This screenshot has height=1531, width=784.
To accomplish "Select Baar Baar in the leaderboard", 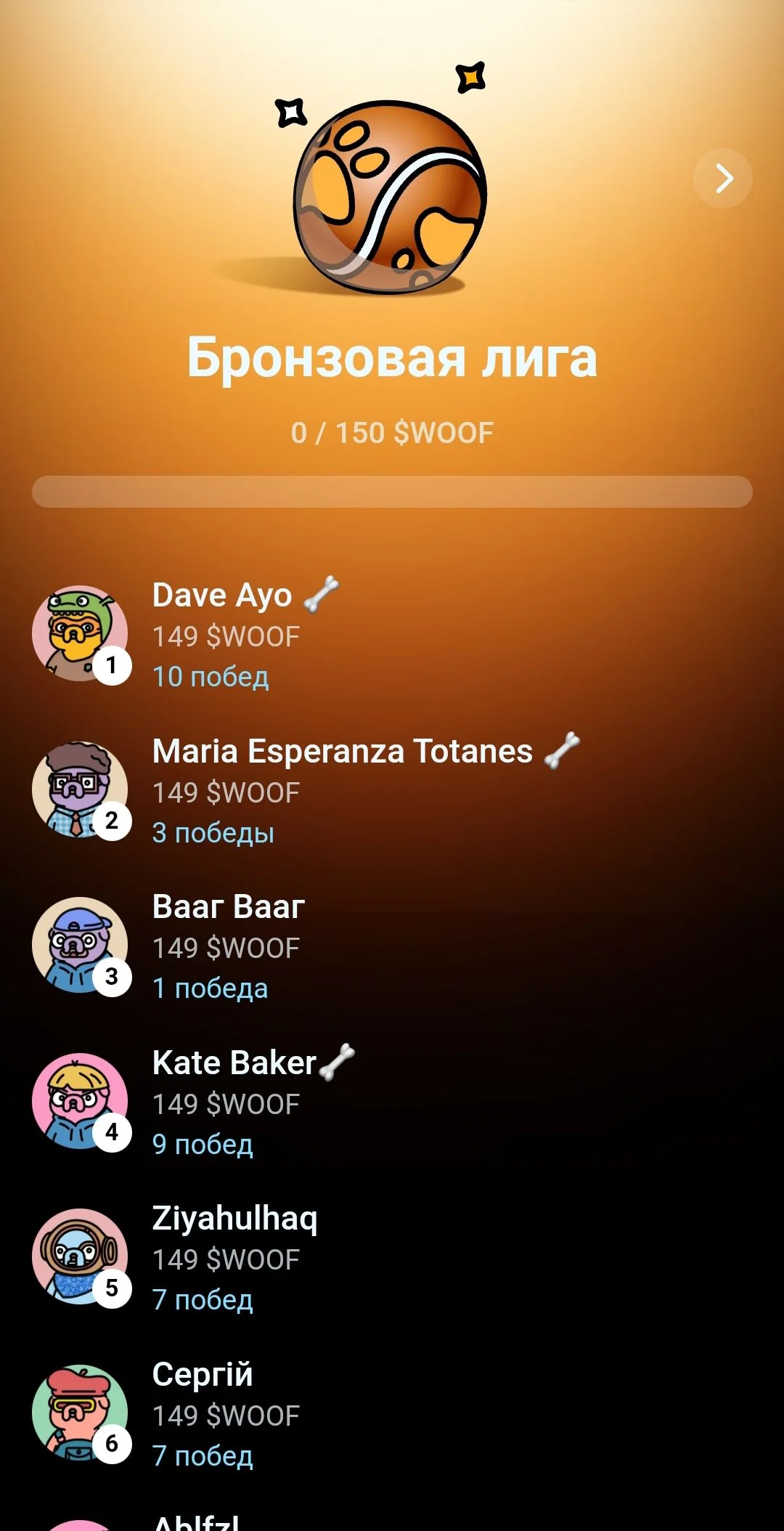I will (x=392, y=946).
